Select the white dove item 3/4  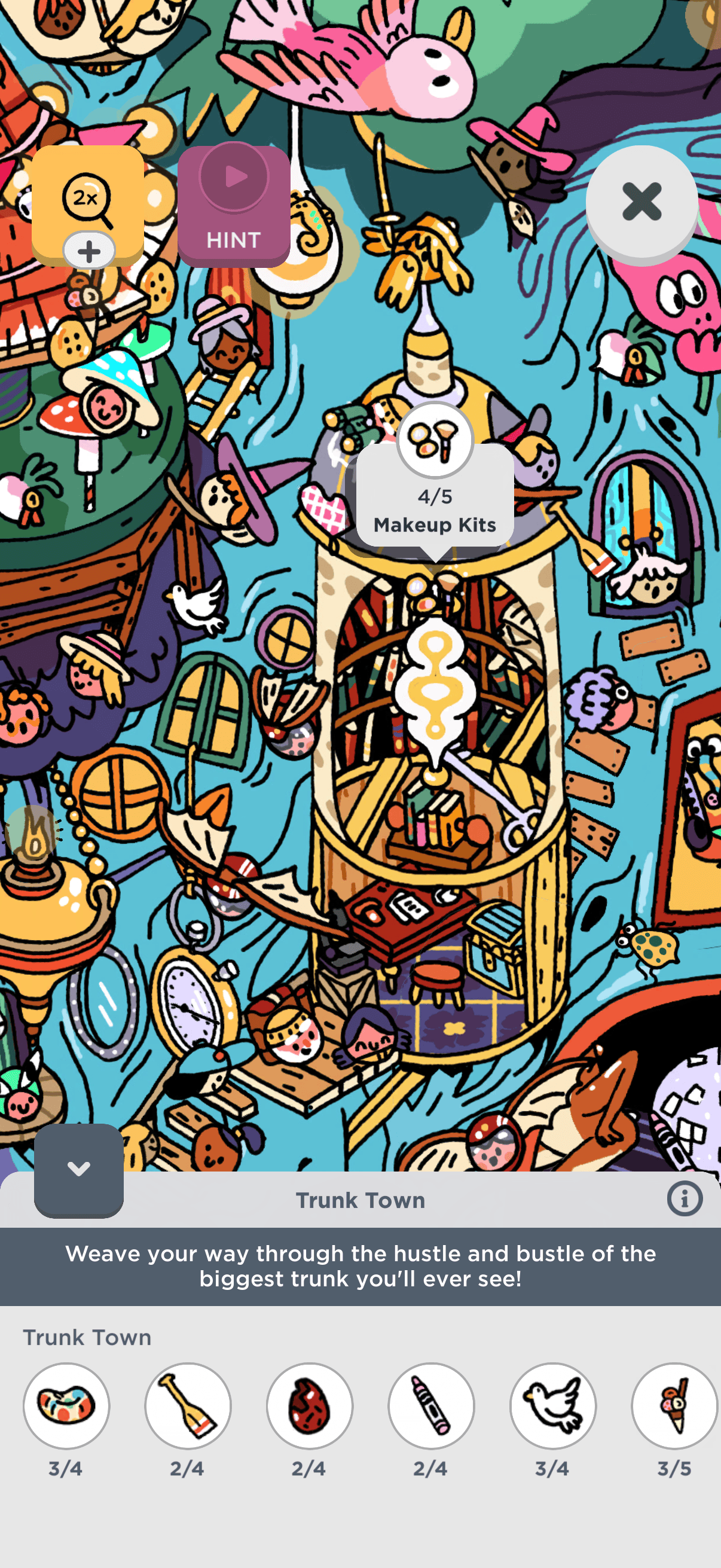pos(553,1405)
